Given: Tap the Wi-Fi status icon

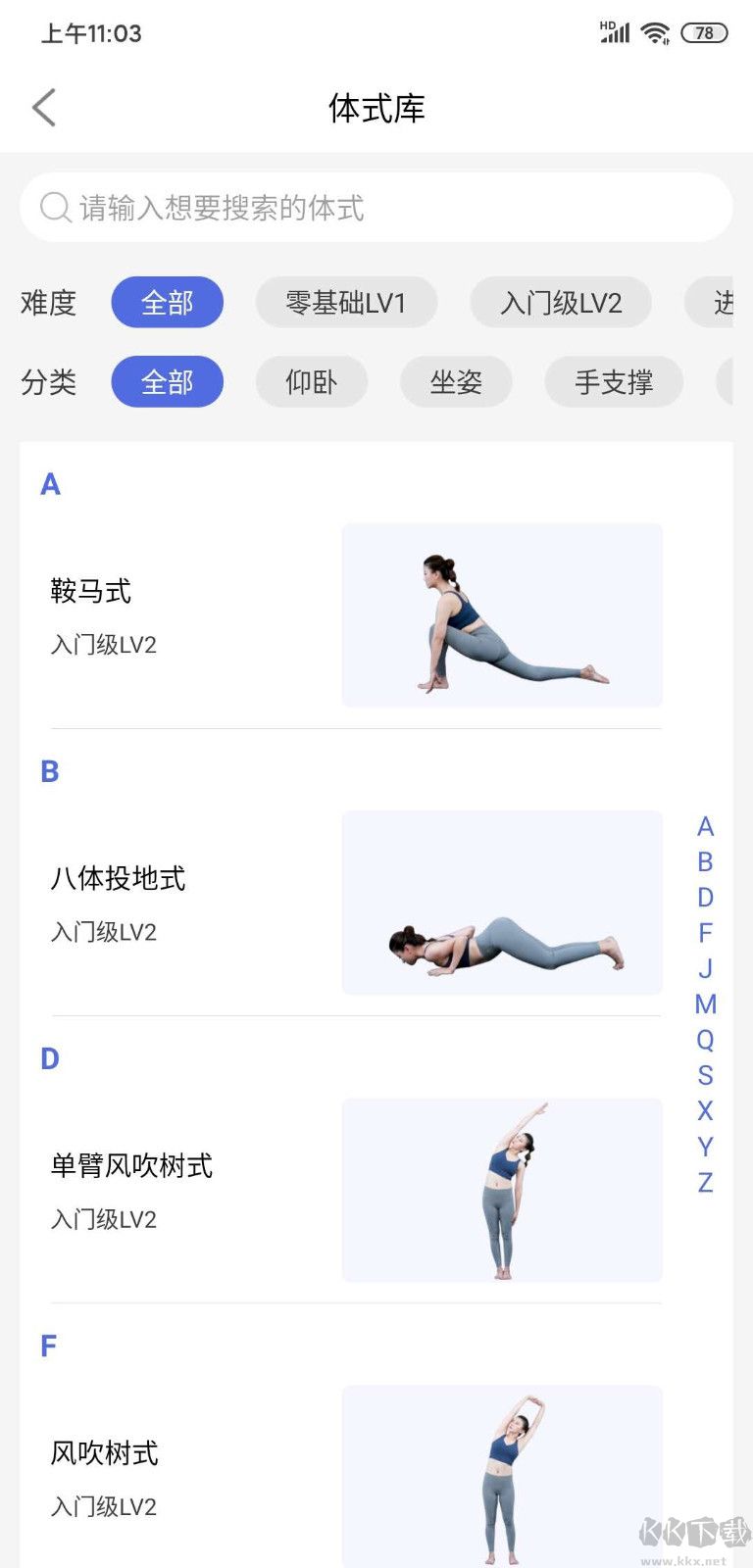Looking at the screenshot, I should click(x=655, y=32).
